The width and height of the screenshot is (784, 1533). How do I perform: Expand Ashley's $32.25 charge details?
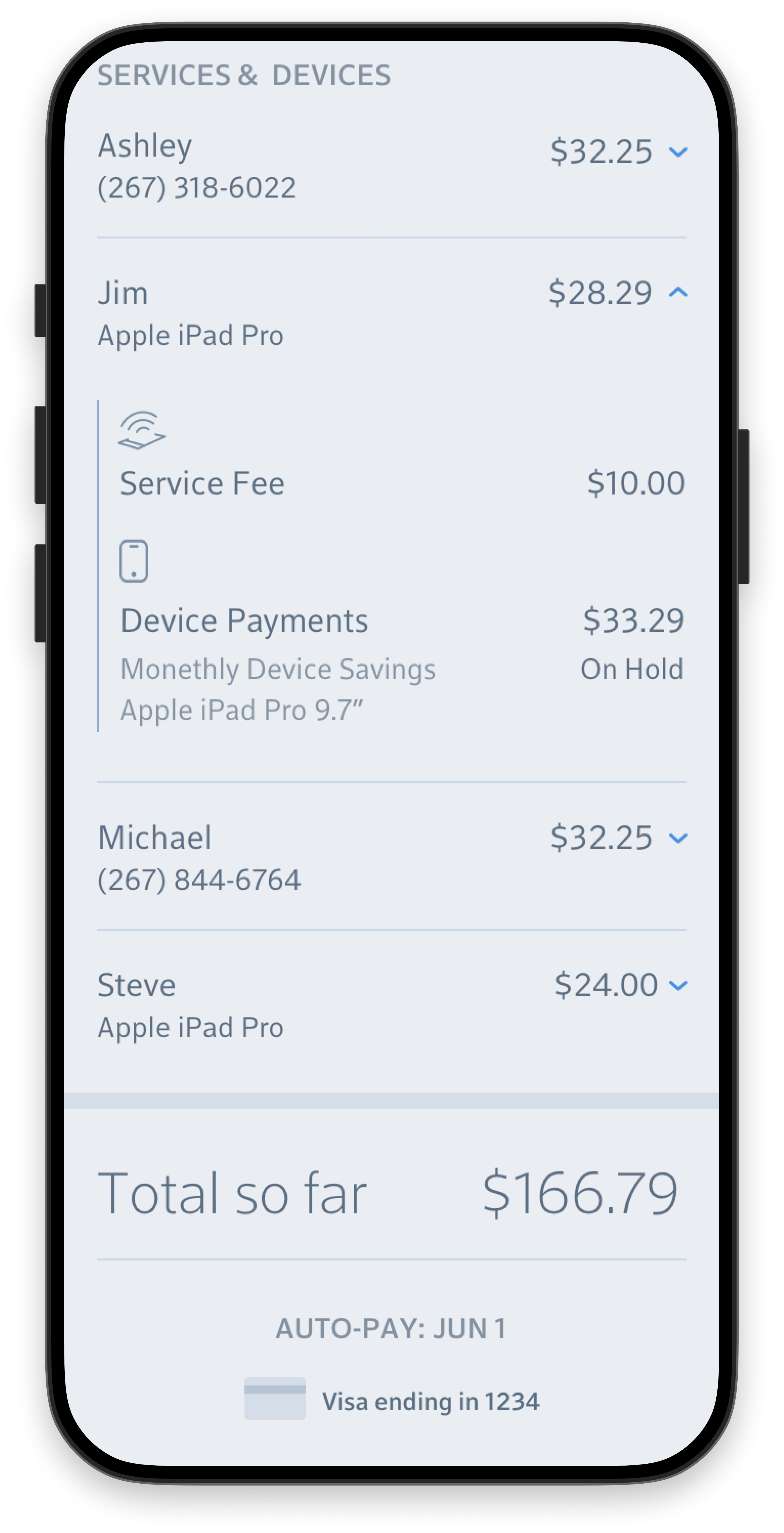[678, 152]
